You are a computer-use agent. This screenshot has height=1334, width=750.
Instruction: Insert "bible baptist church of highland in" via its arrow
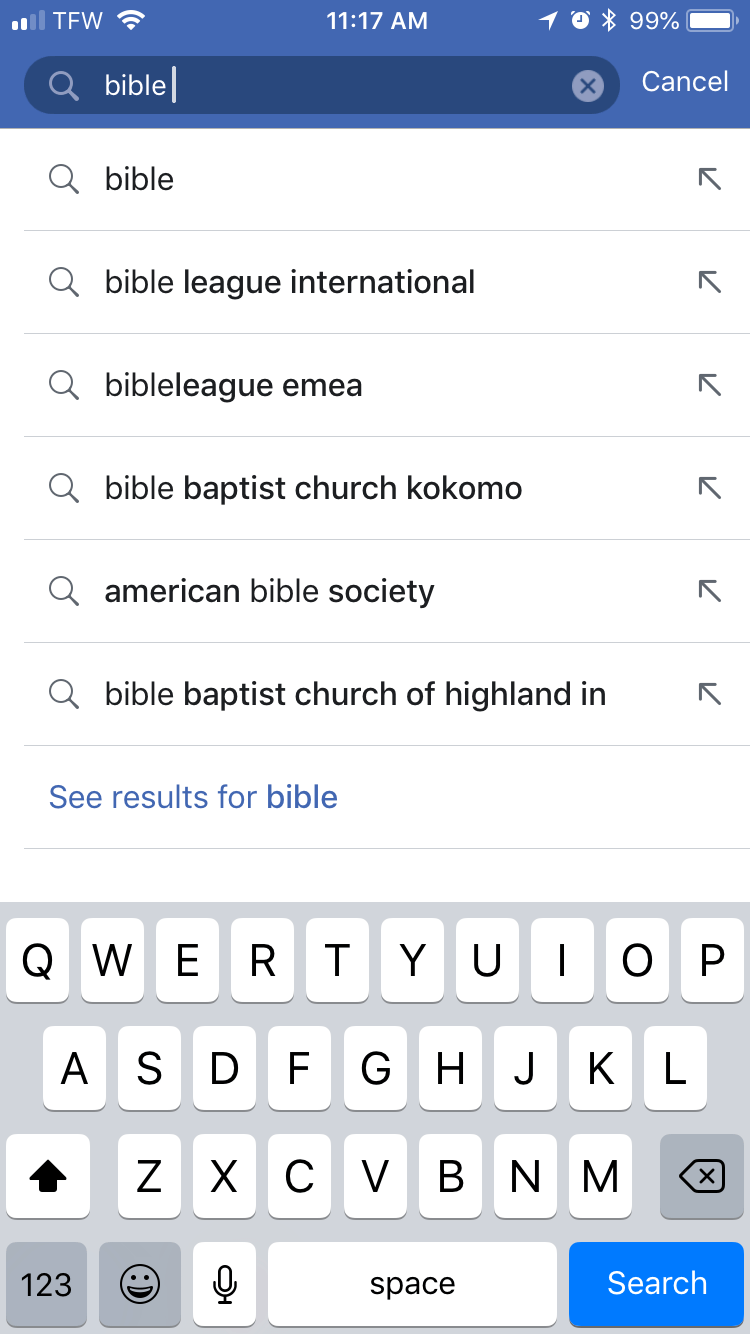point(709,694)
